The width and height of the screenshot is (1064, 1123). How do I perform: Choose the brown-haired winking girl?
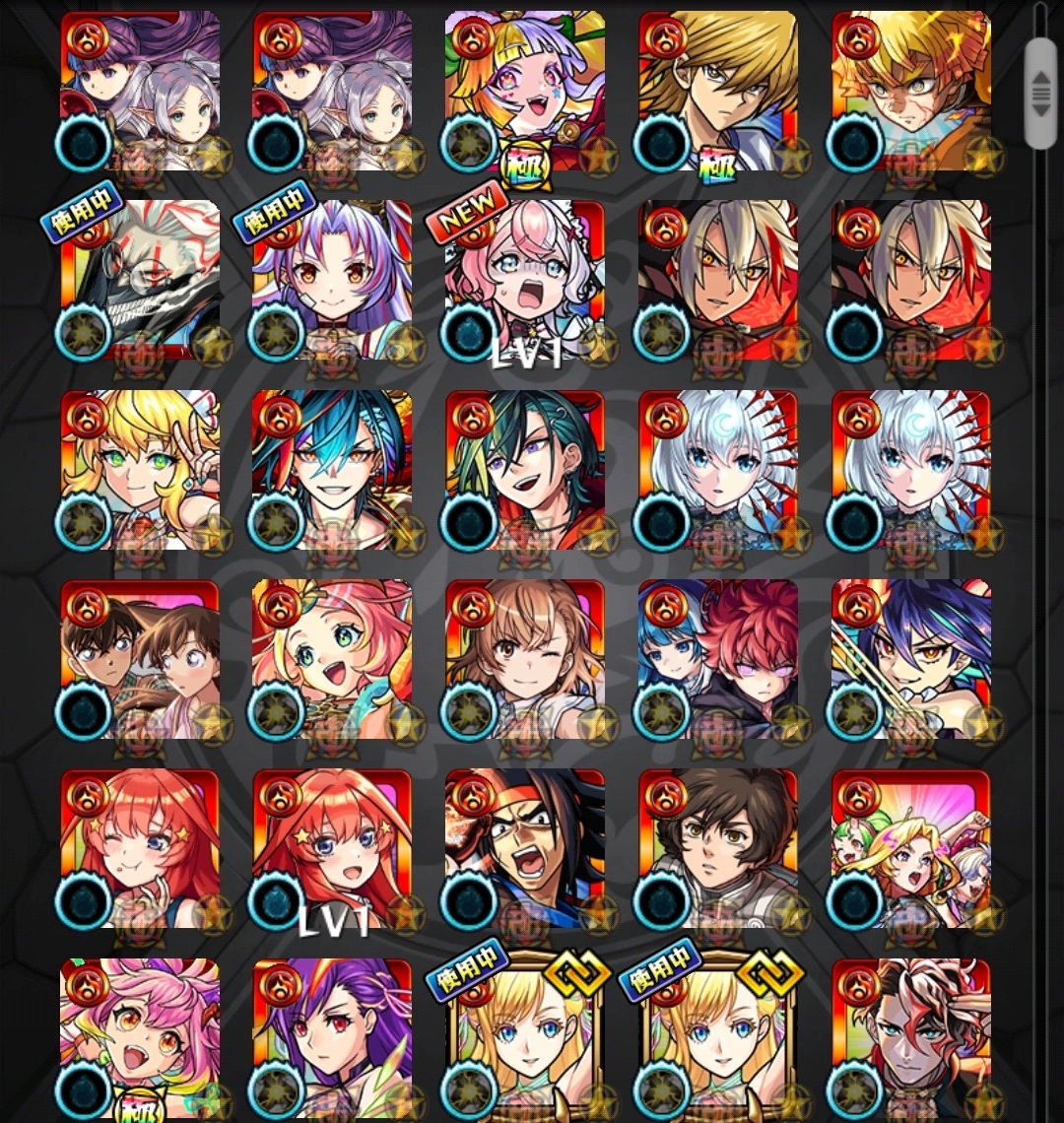(523, 659)
